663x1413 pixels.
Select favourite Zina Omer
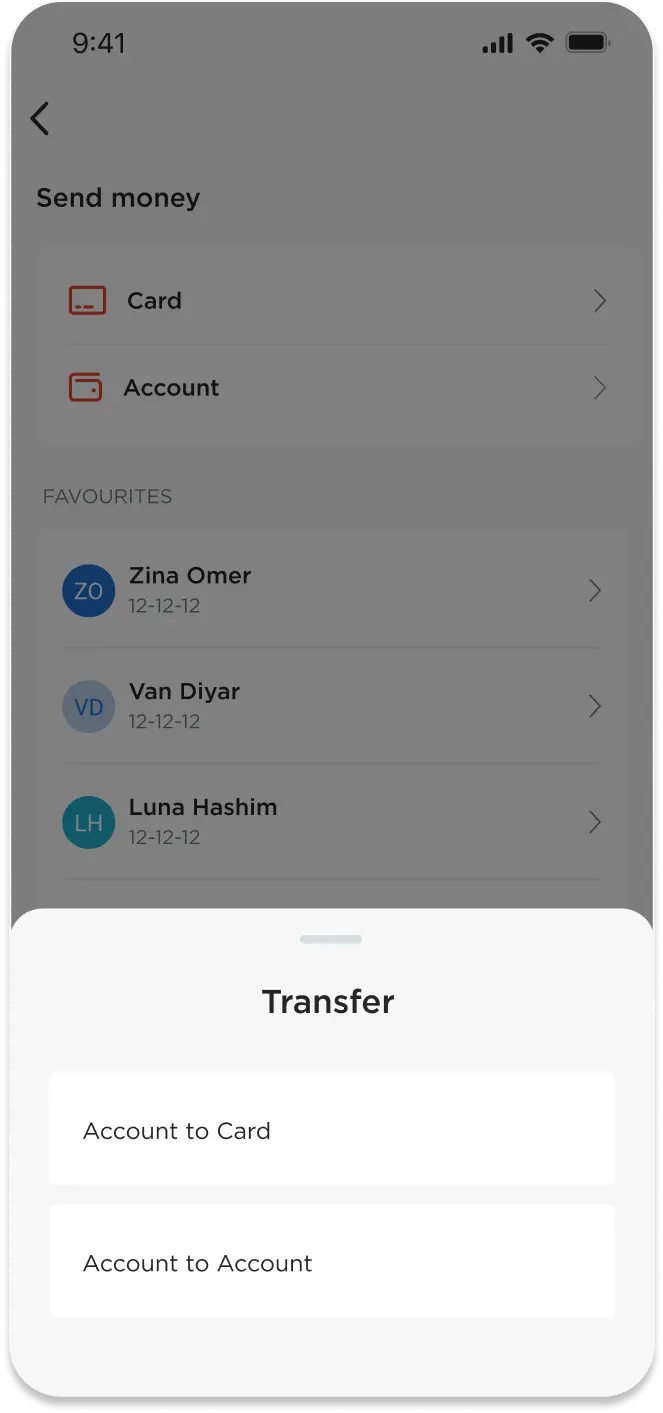point(332,590)
